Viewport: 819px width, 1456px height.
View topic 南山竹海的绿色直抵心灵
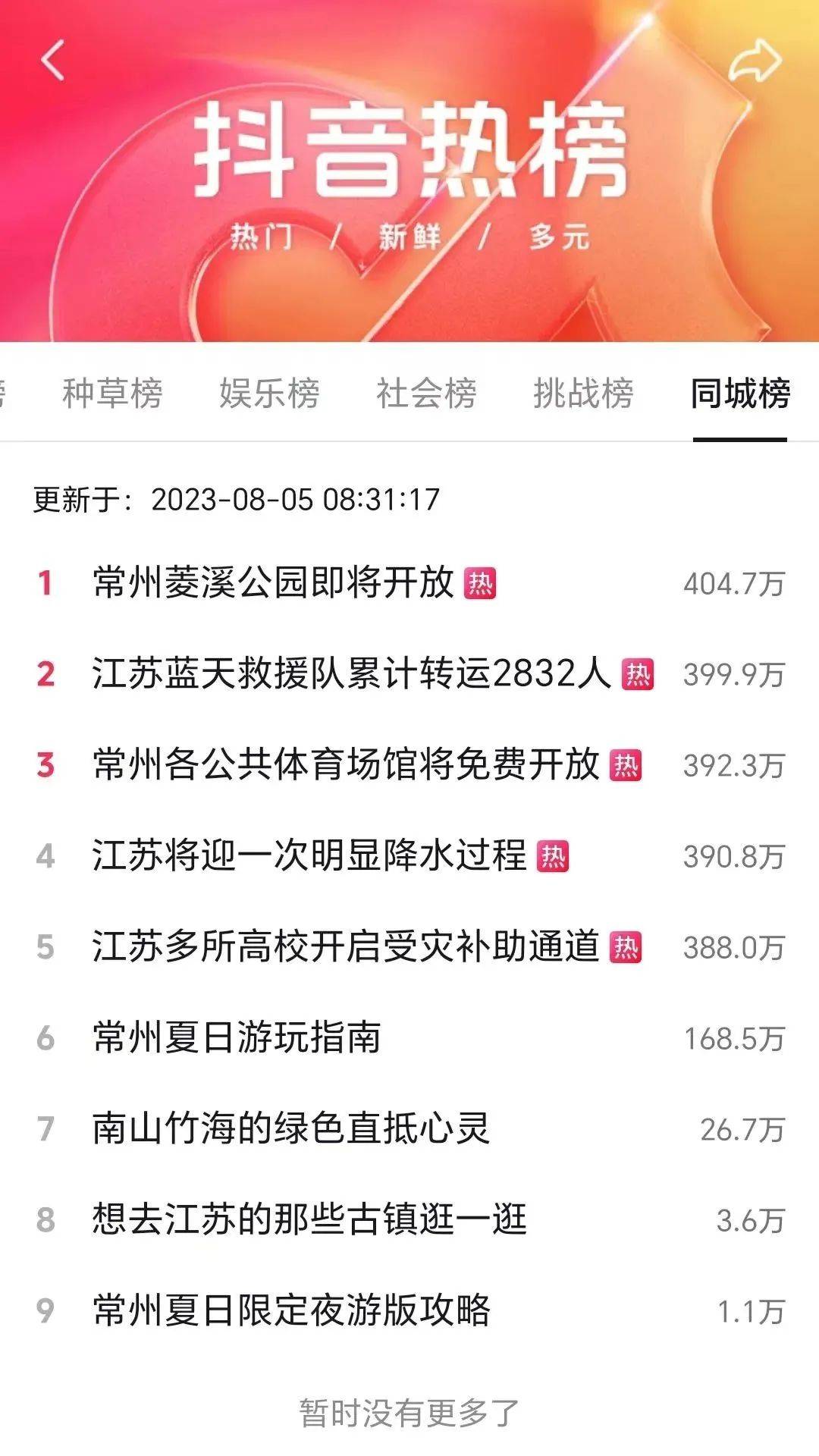(291, 1128)
